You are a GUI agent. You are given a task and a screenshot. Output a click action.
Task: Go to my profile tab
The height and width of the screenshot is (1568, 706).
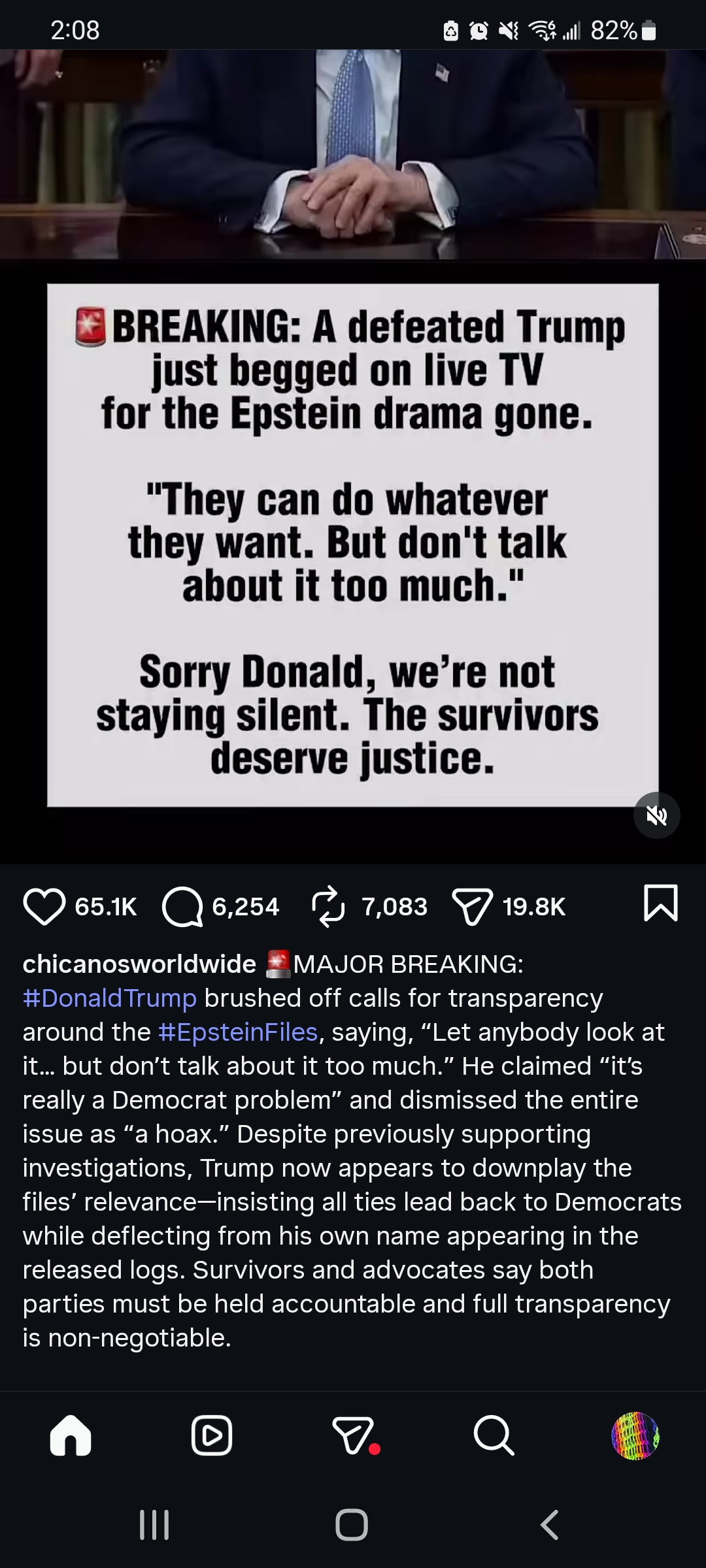point(635,1435)
